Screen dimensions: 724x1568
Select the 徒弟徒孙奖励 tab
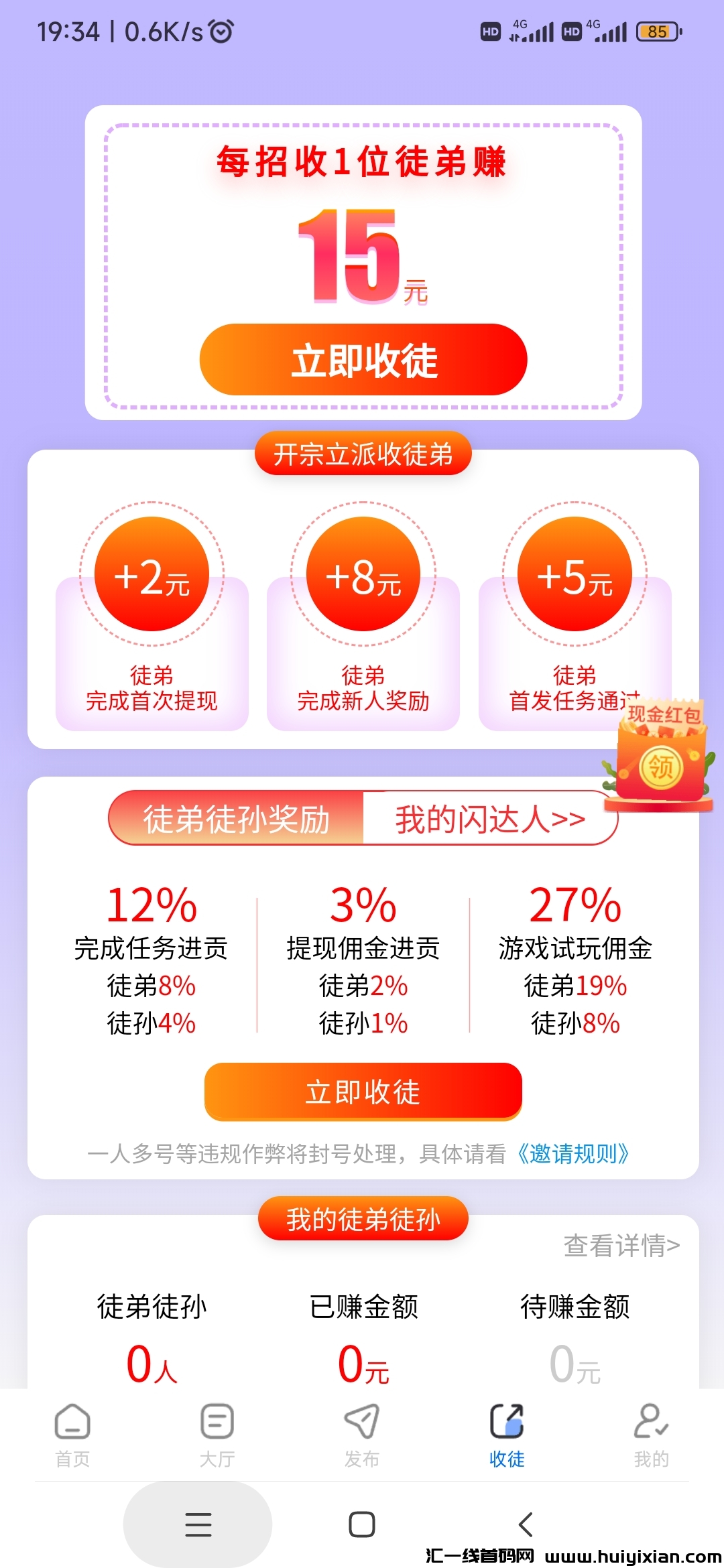click(236, 819)
